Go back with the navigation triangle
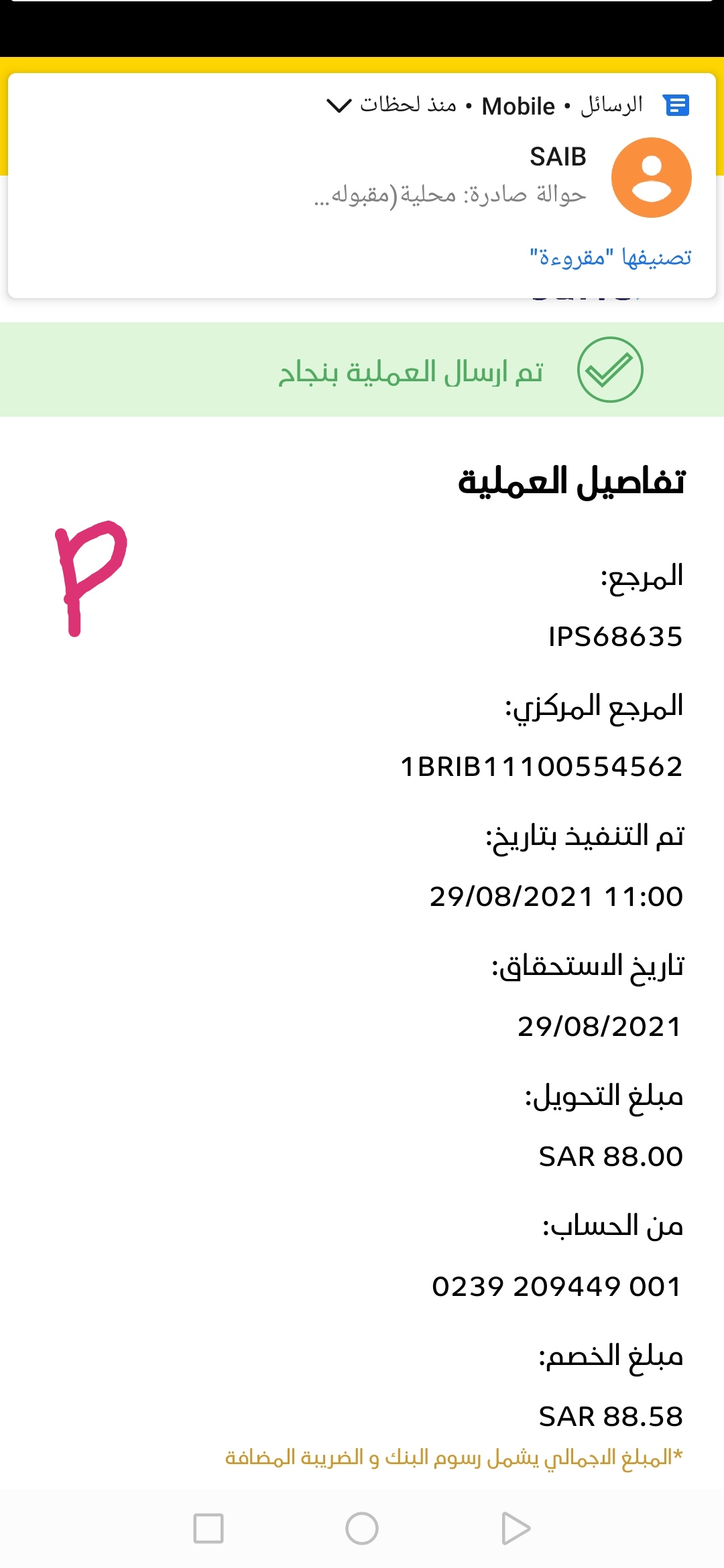This screenshot has width=724, height=1568. [516, 1528]
